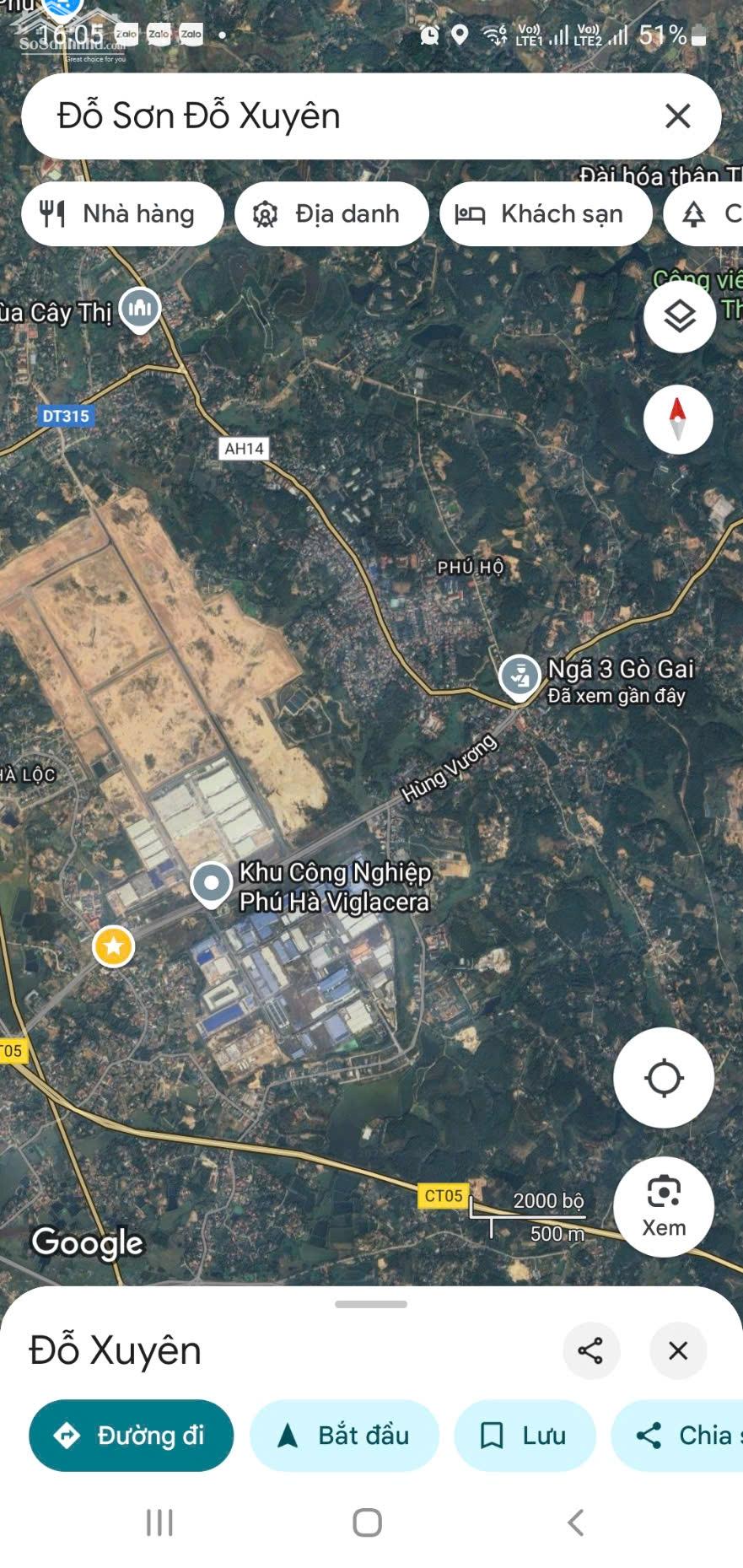
Task: Get directions with Đường đi button
Action: (132, 1436)
